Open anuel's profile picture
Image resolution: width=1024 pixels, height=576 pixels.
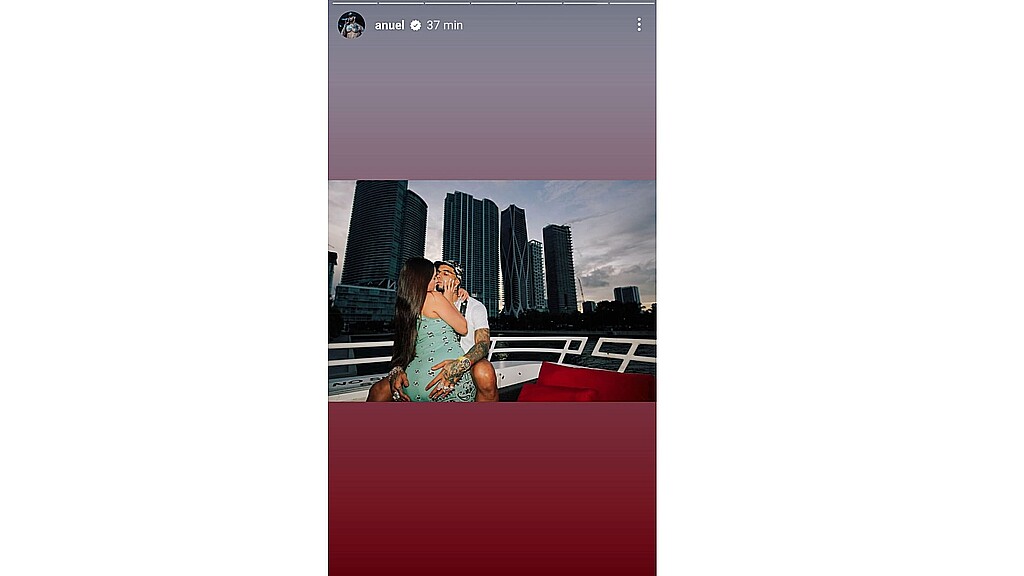click(351, 25)
